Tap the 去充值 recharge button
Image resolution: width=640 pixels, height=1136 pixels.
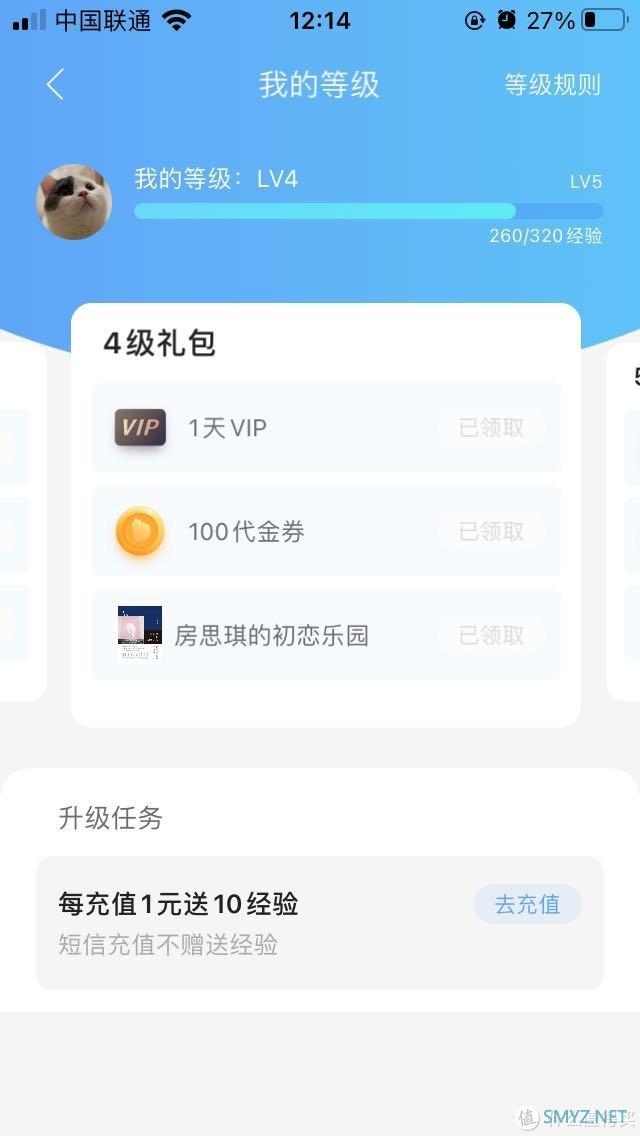(x=527, y=905)
